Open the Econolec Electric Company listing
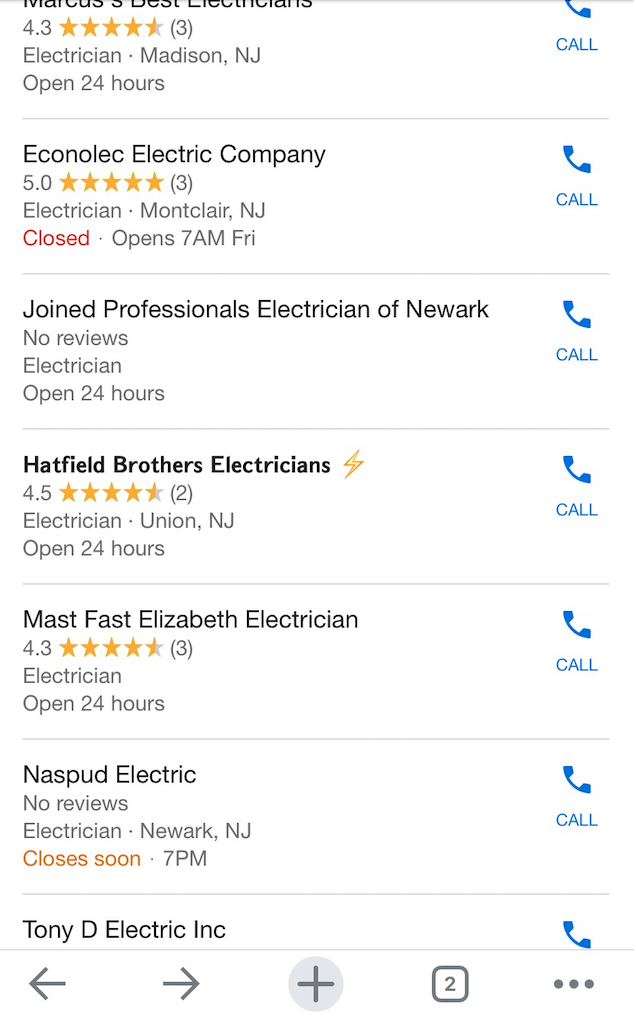The image size is (636, 1022). (x=174, y=154)
